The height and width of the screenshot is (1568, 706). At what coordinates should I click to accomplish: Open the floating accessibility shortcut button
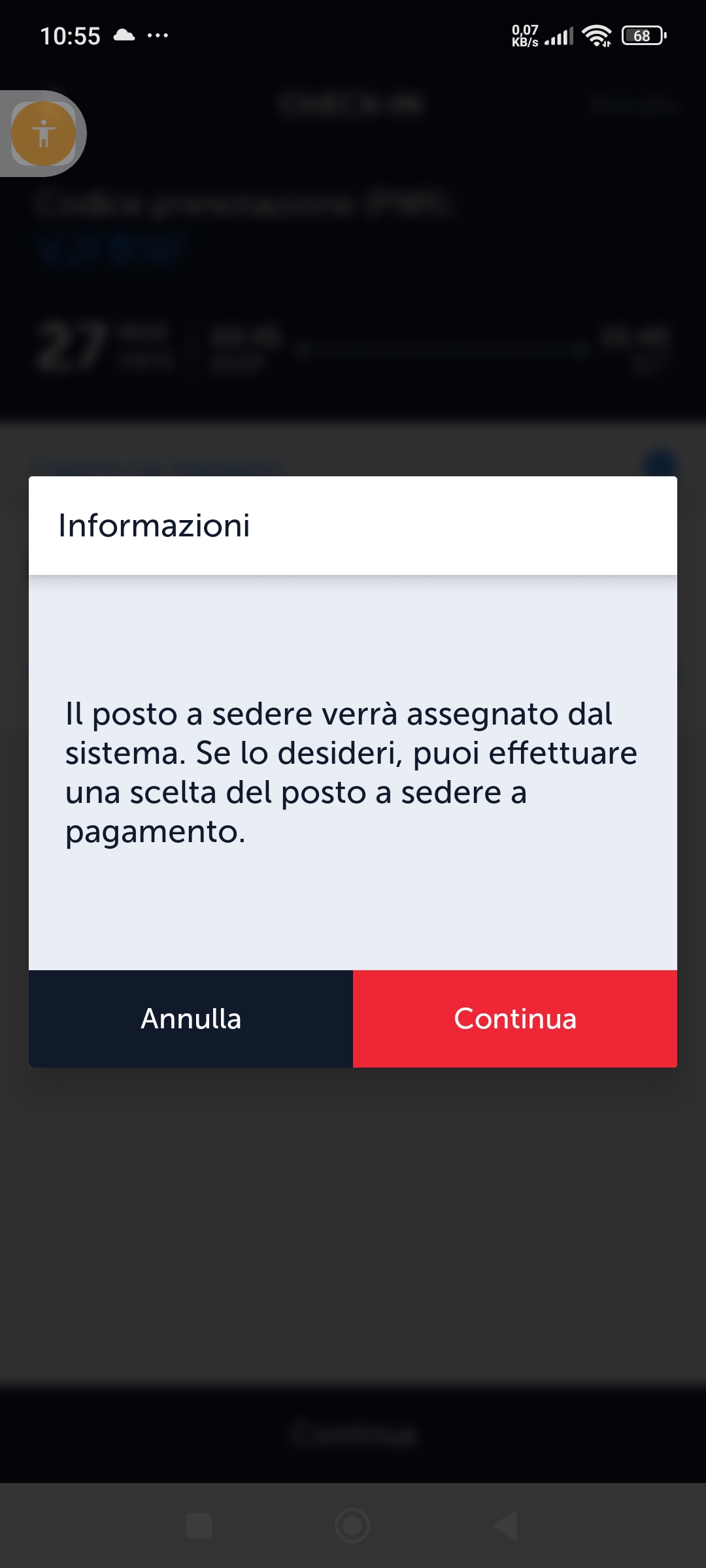tap(43, 134)
